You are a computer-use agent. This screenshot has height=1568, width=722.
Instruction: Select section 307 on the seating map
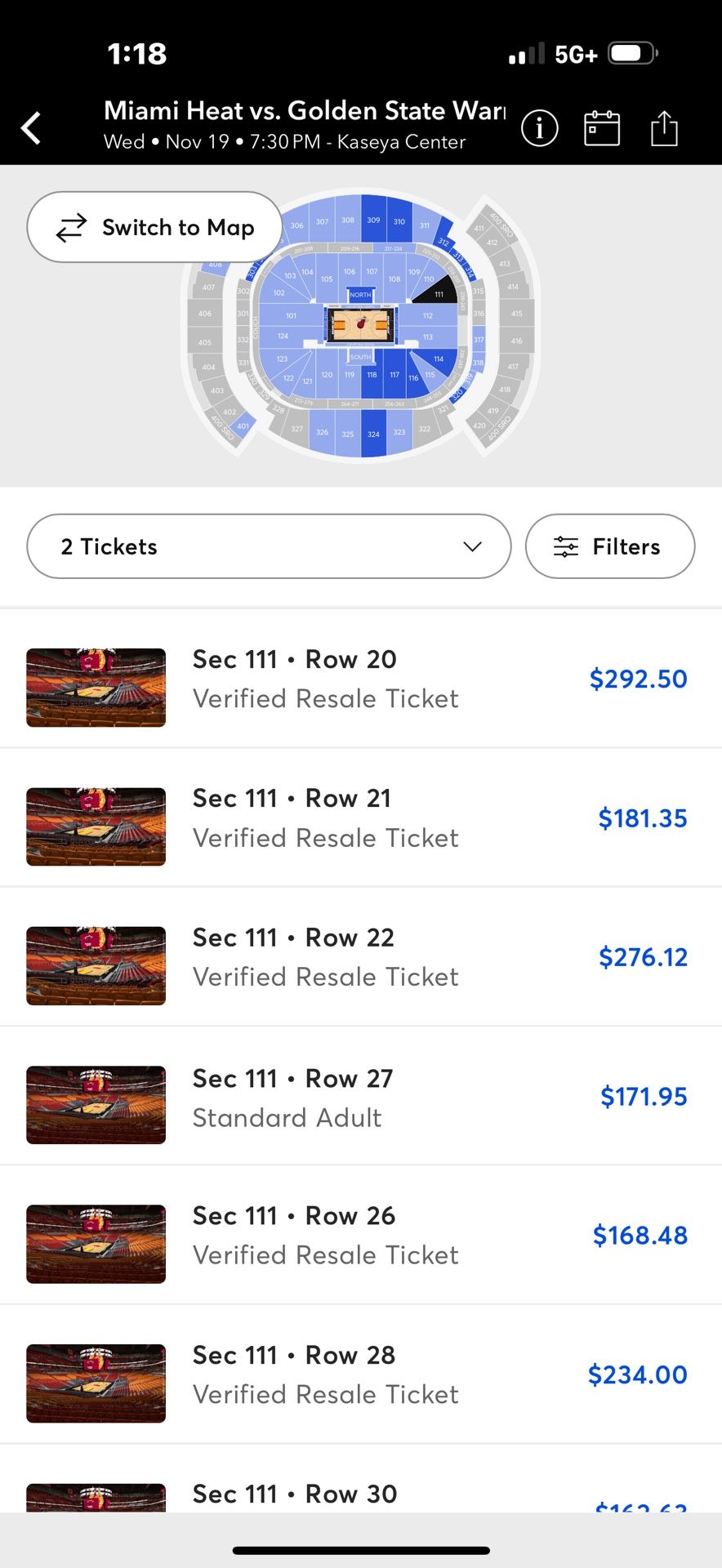click(322, 220)
